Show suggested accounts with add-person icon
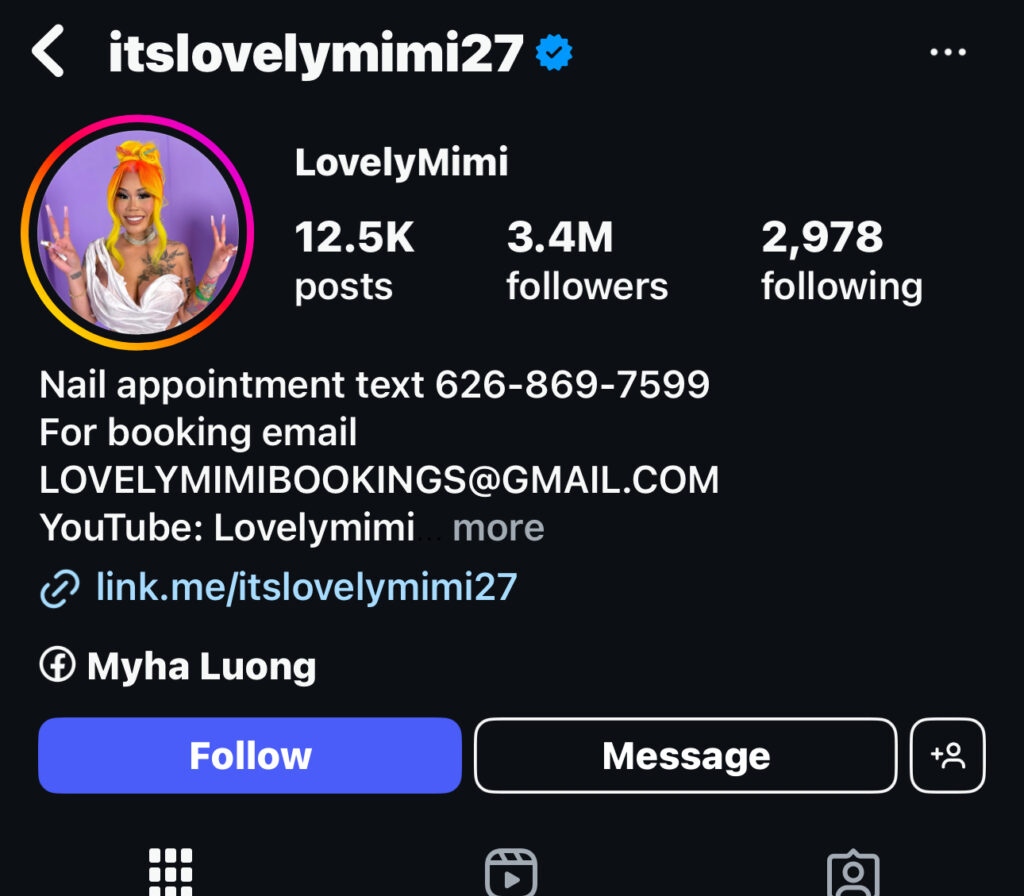This screenshot has height=896, width=1024. point(947,755)
